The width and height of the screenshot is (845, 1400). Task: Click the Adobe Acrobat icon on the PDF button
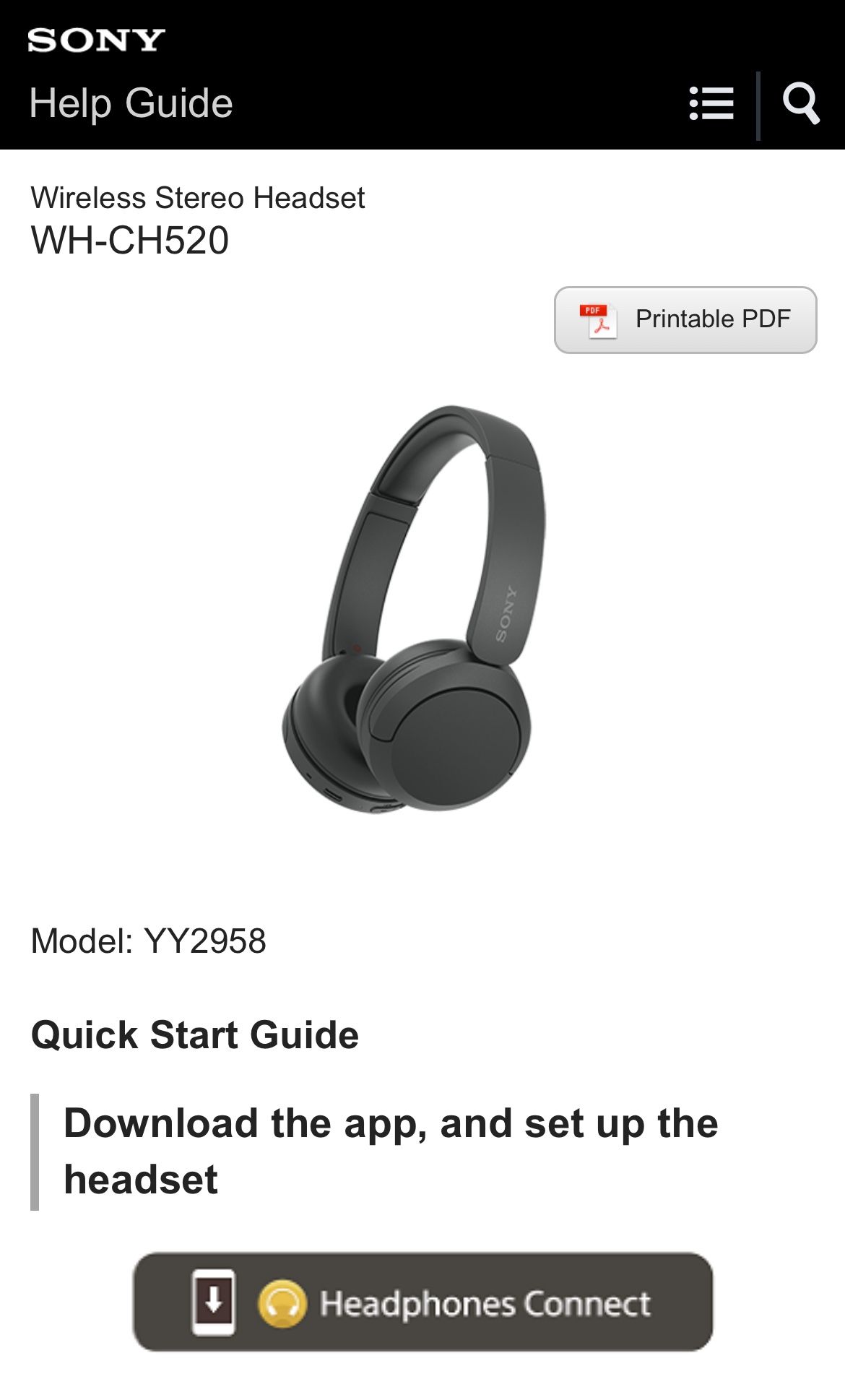point(597,319)
